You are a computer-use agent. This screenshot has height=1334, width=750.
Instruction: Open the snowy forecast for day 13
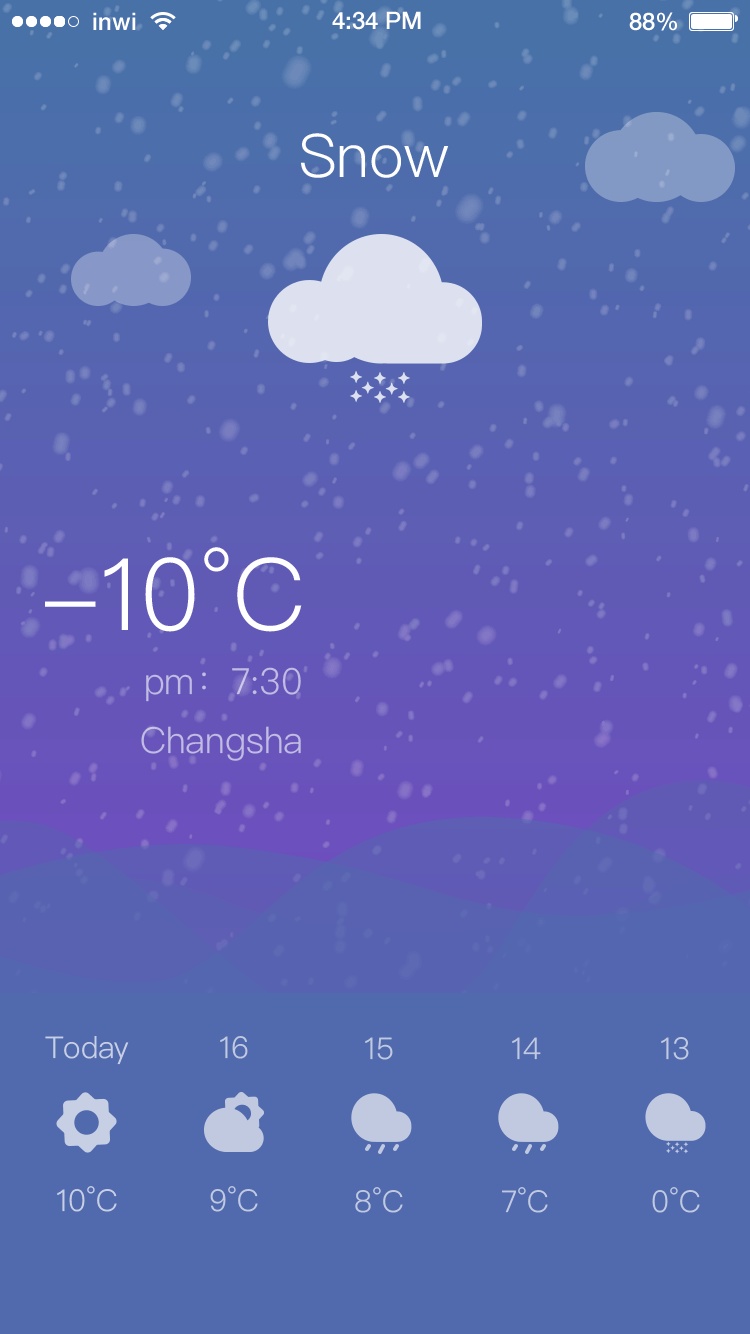click(x=675, y=1122)
